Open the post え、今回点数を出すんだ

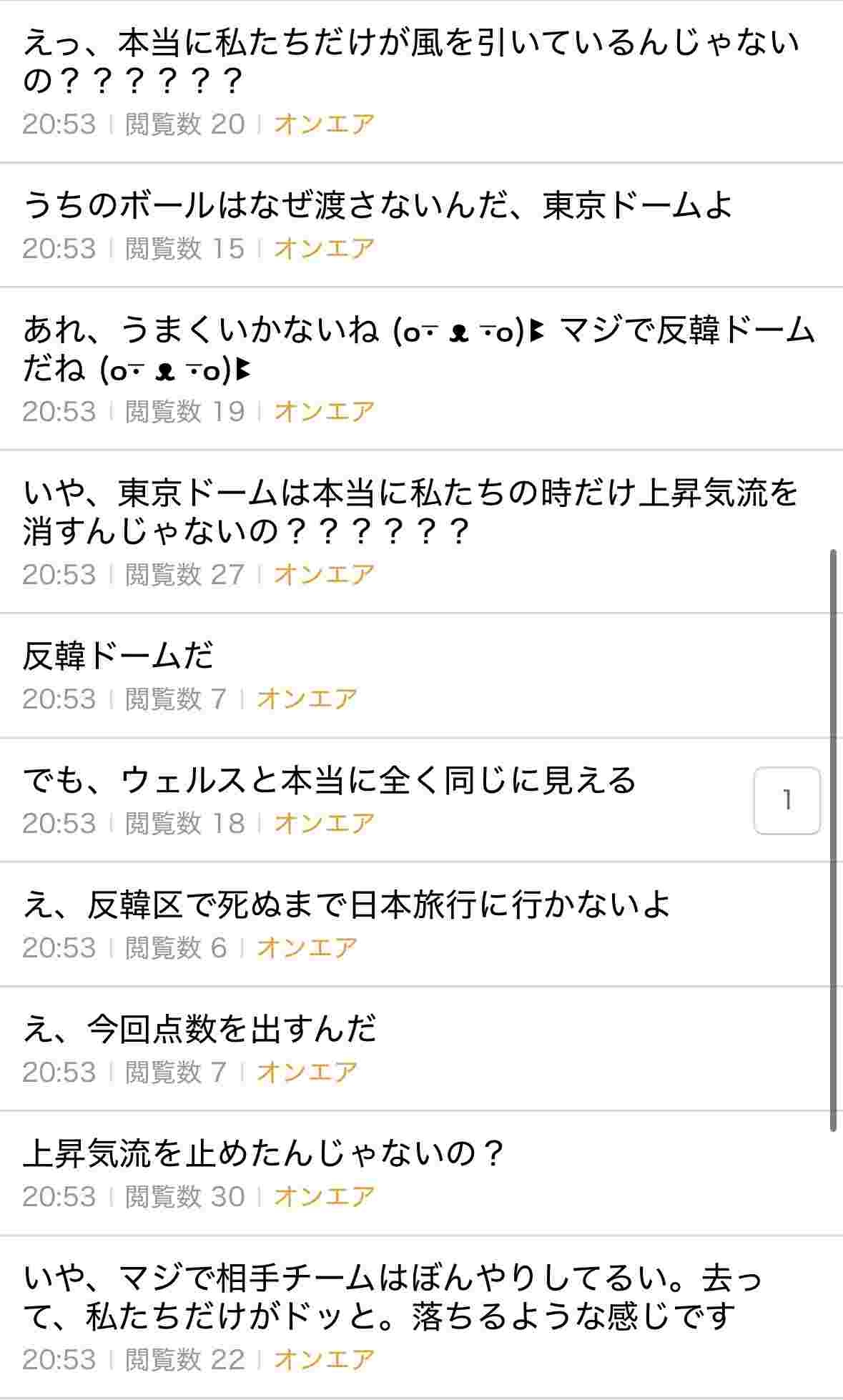[199, 1029]
